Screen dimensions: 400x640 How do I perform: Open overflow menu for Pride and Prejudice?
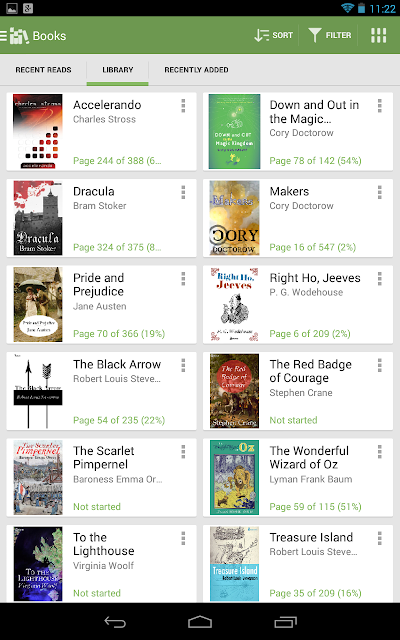[x=183, y=279]
